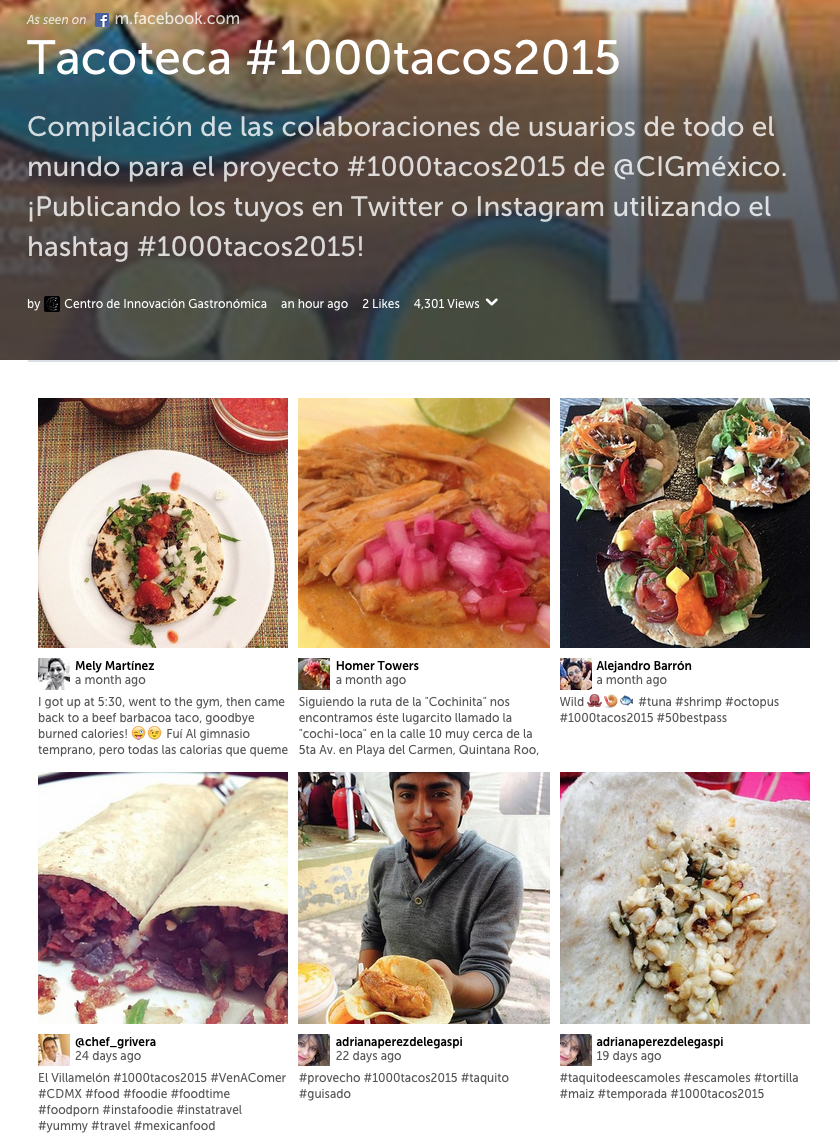This screenshot has width=840, height=1148.
Task: Open Alejandro Barrón's tuna shrimp octopus photo
Action: tap(685, 523)
